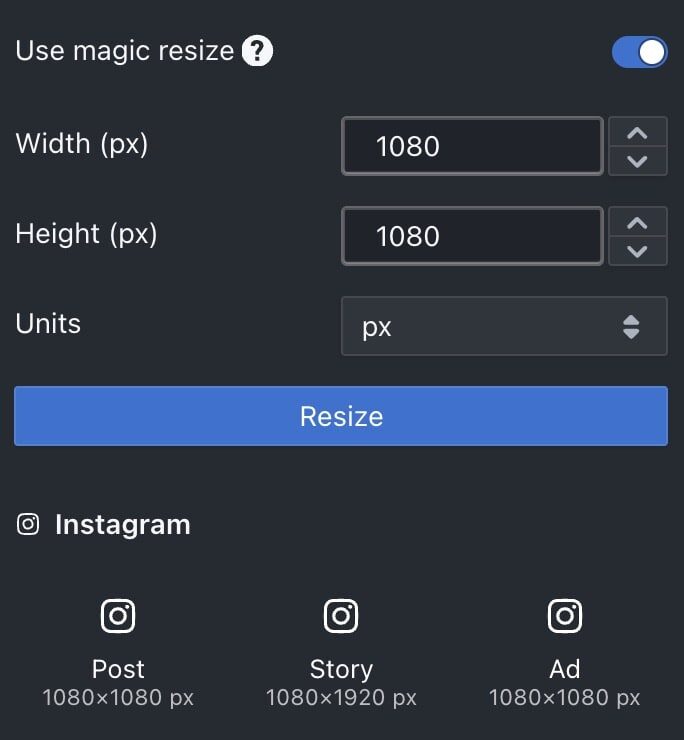Decrease the height with the down arrow

tap(637, 251)
